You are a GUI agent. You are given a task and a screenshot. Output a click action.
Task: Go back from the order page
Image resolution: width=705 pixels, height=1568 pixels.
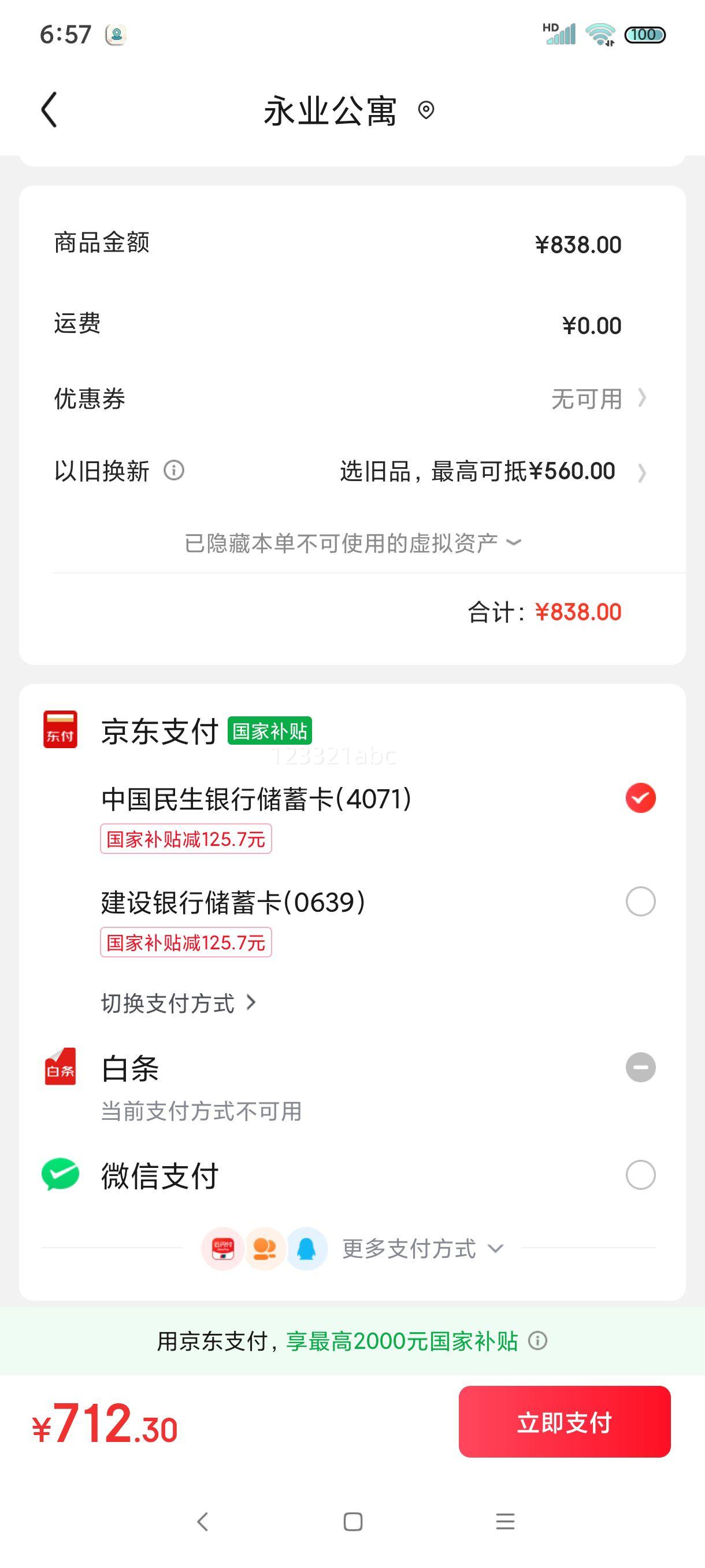(49, 110)
